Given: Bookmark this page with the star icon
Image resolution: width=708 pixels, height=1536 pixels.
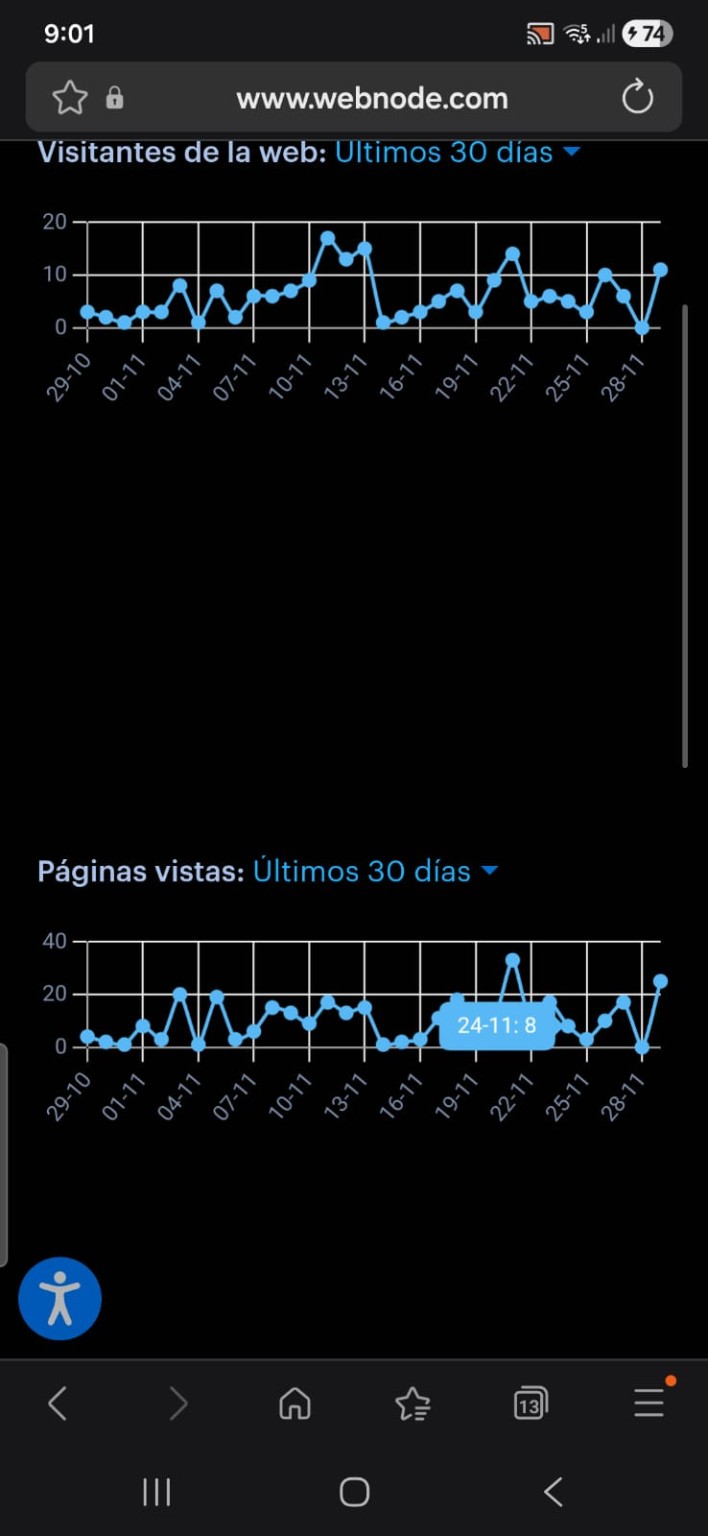Looking at the screenshot, I should 70,98.
